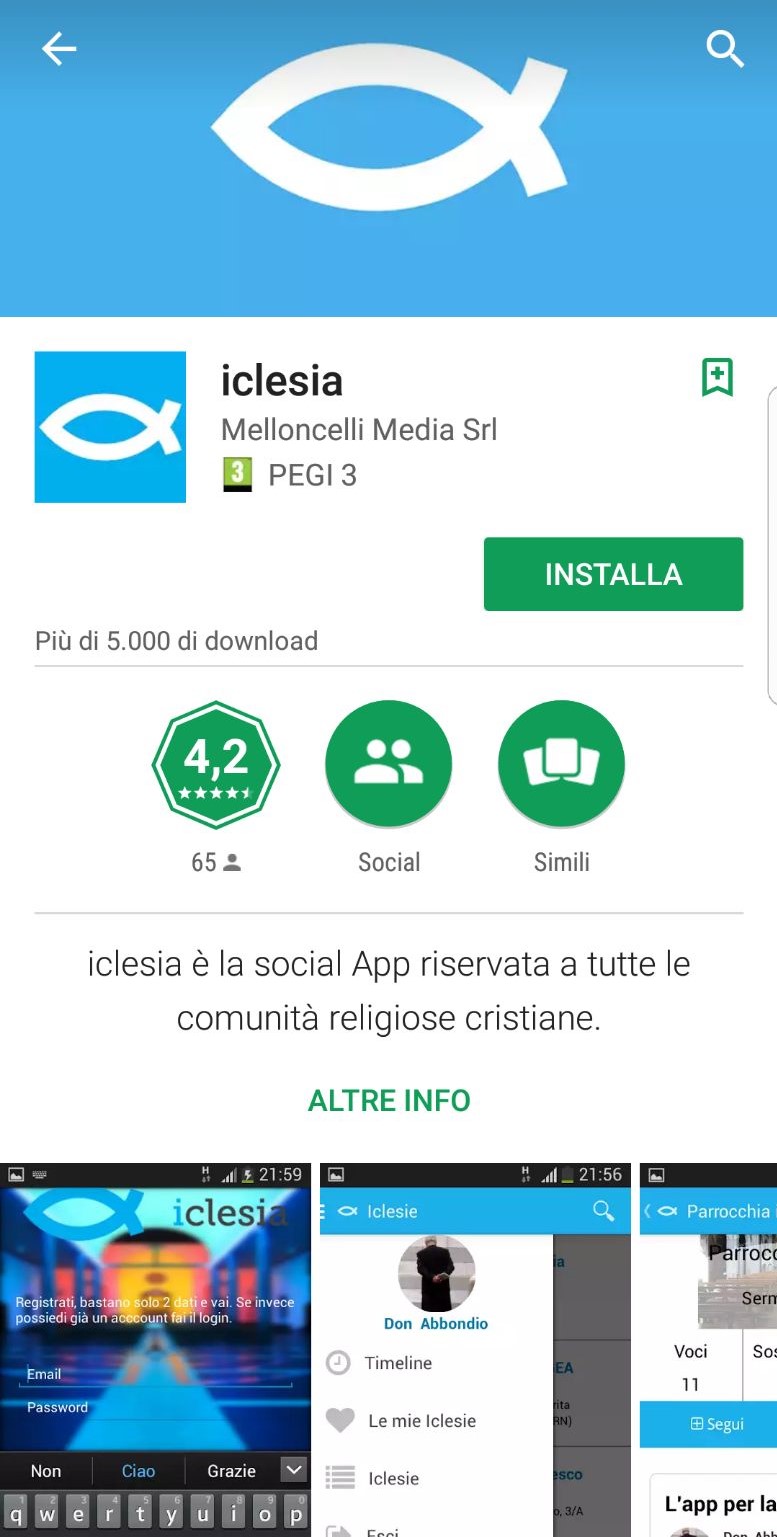Add iclesia to wishlist via bookmark
Image resolution: width=777 pixels, height=1537 pixels.
pyautogui.click(x=717, y=377)
